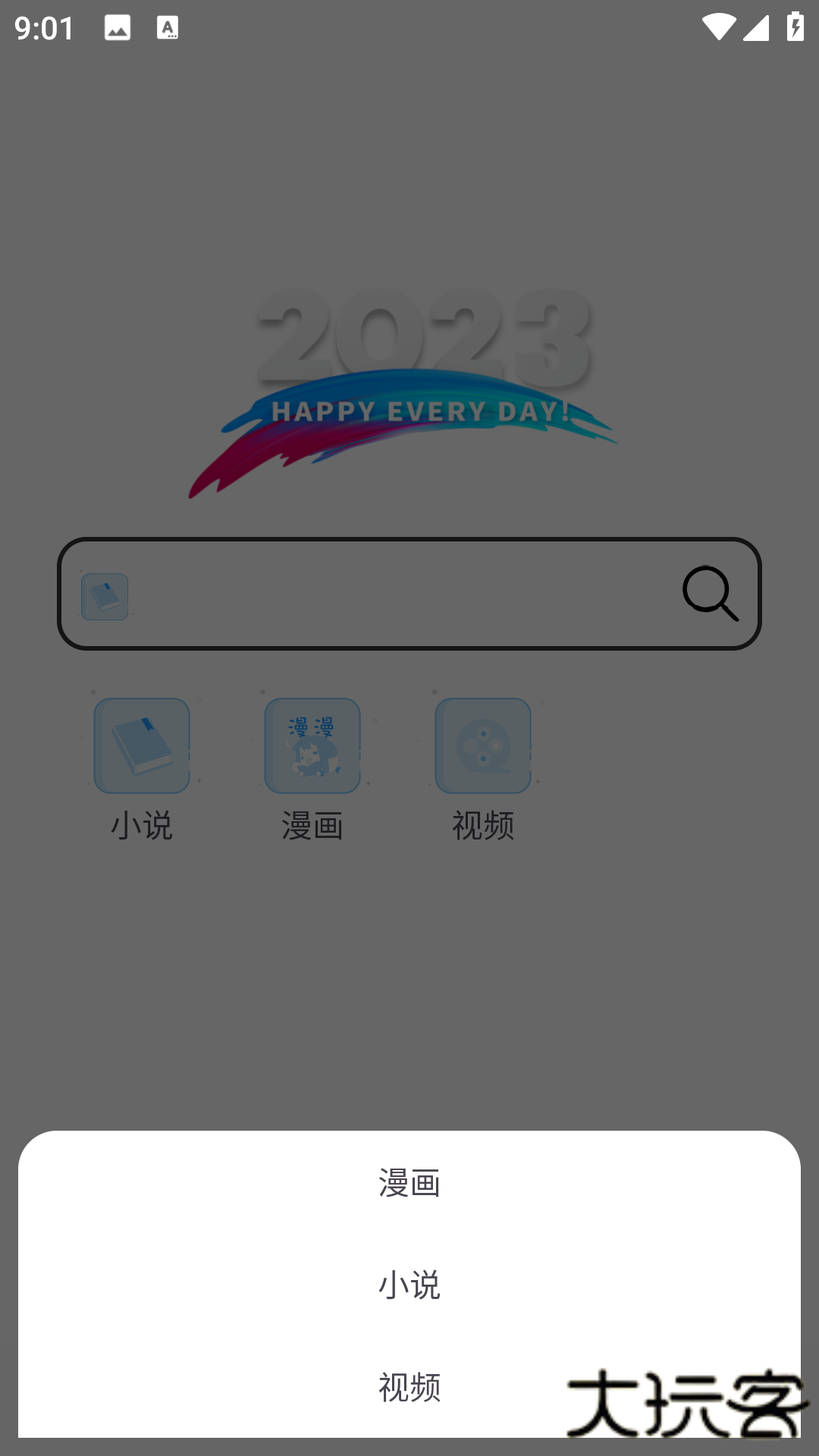Viewport: 819px width, 1456px height.
Task: Select the 视频 film reel icon
Action: pyautogui.click(x=483, y=745)
